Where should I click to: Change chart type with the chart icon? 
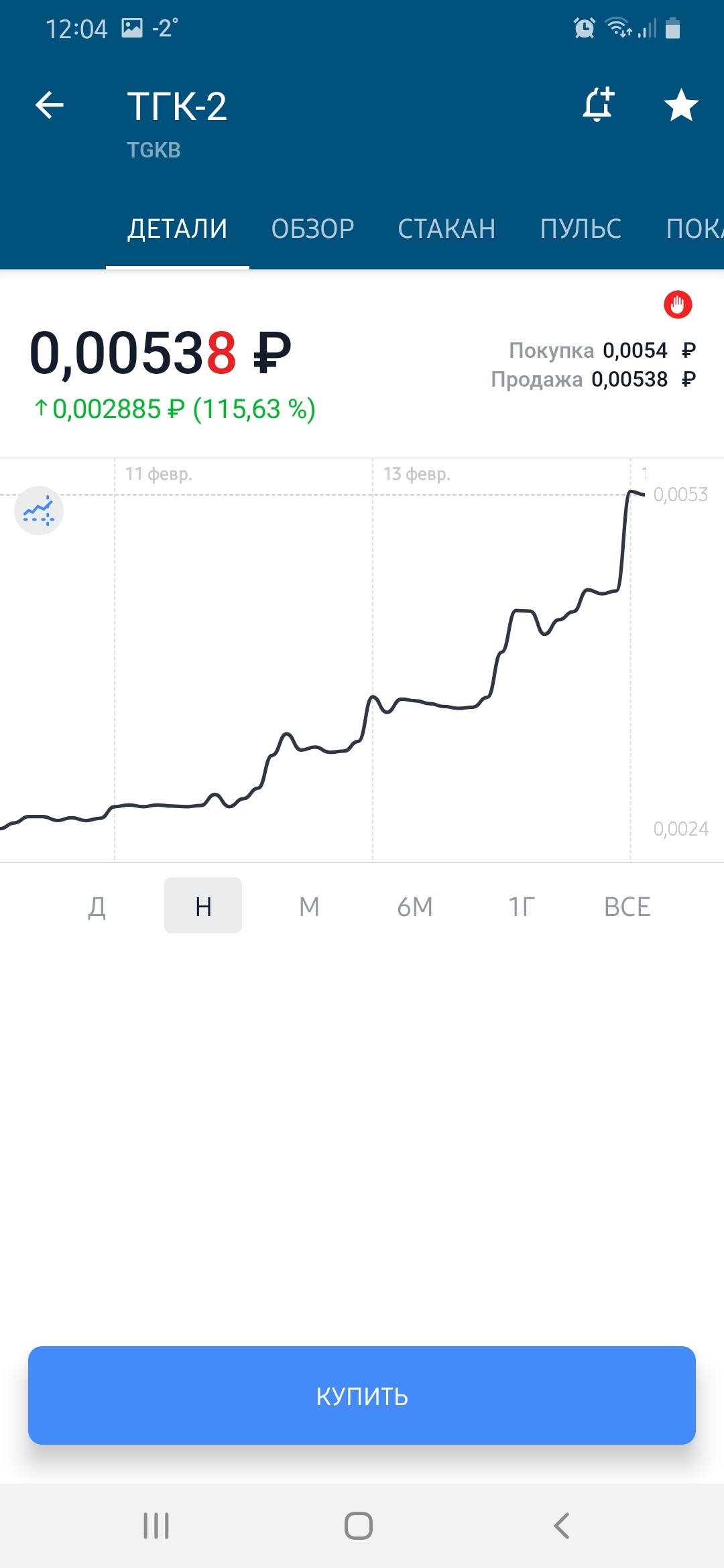click(39, 511)
